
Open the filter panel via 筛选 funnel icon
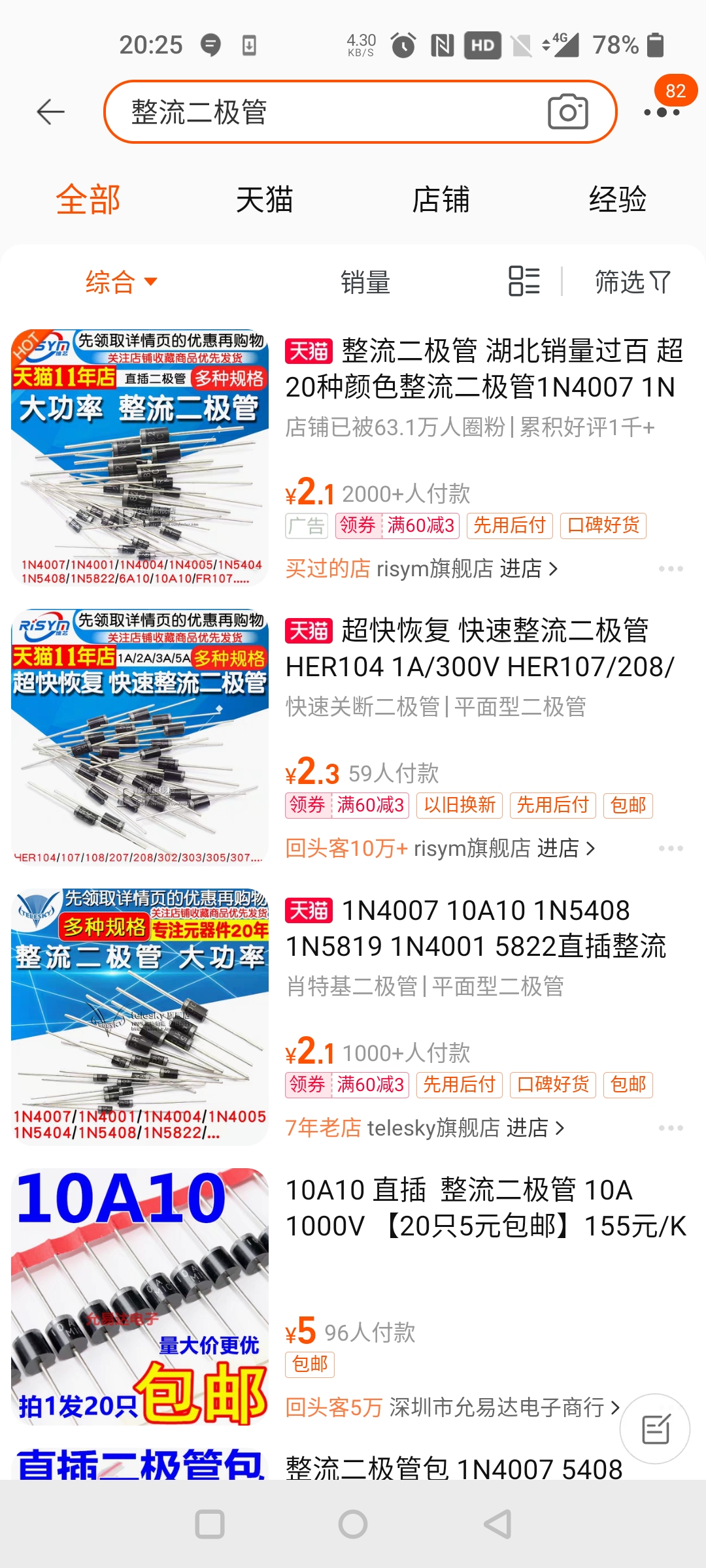point(631,282)
